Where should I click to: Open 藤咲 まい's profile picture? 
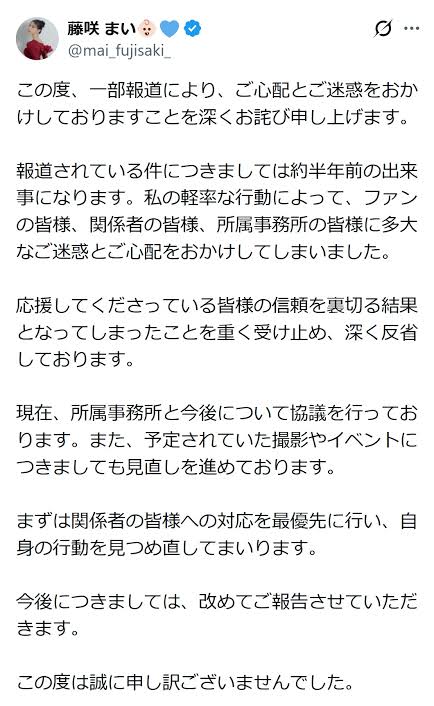coord(37,39)
